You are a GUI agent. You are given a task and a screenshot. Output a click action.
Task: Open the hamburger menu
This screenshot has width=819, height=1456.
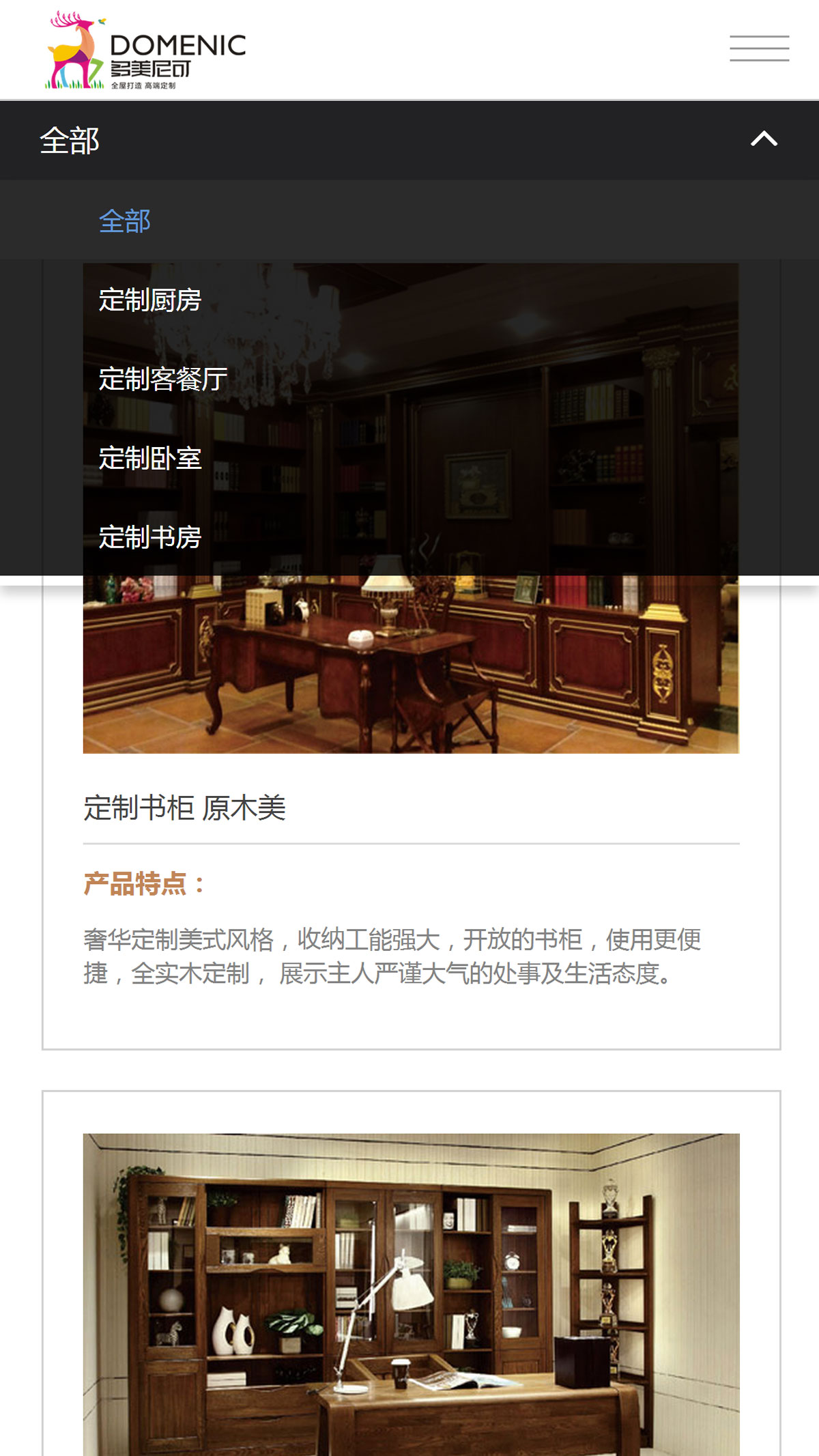[x=759, y=48]
